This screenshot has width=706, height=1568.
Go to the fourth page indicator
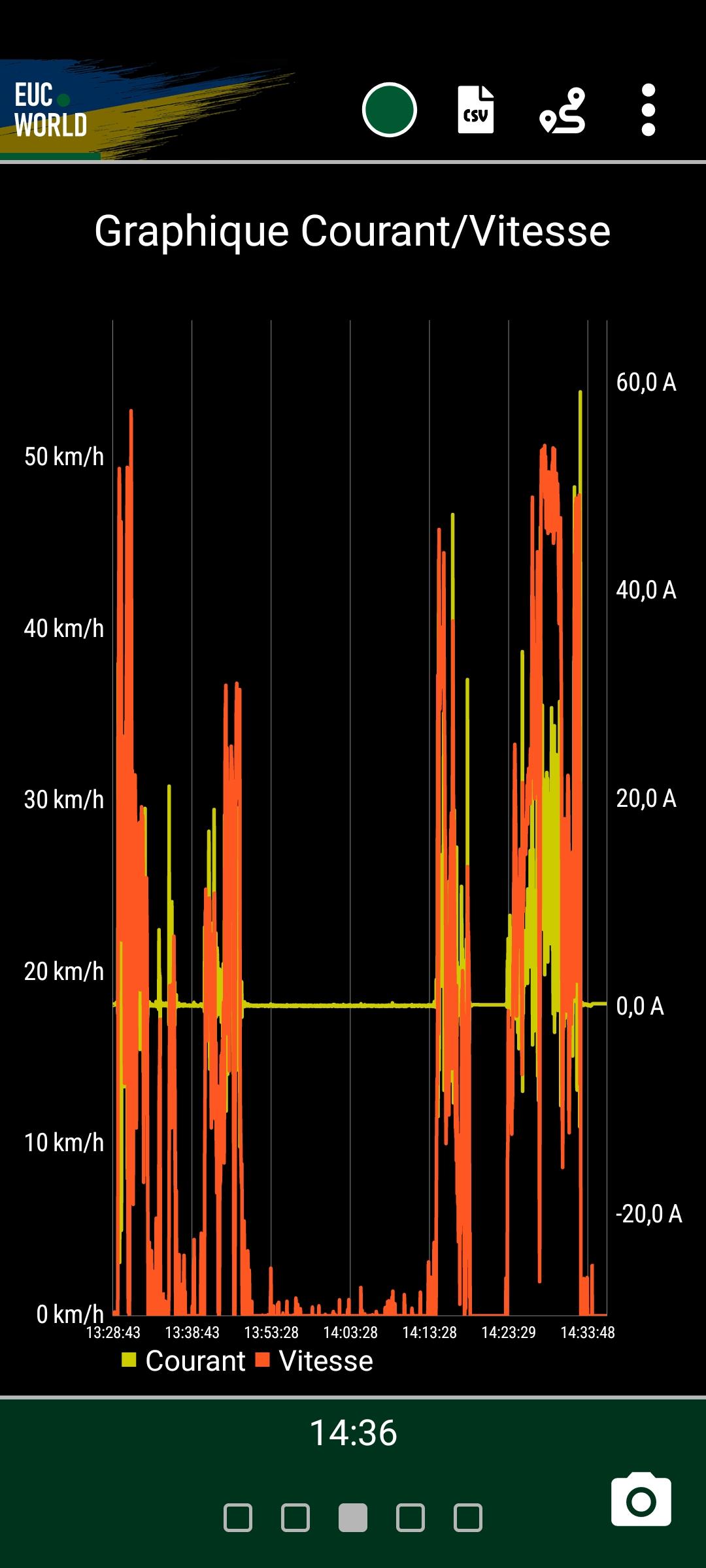[x=411, y=1517]
